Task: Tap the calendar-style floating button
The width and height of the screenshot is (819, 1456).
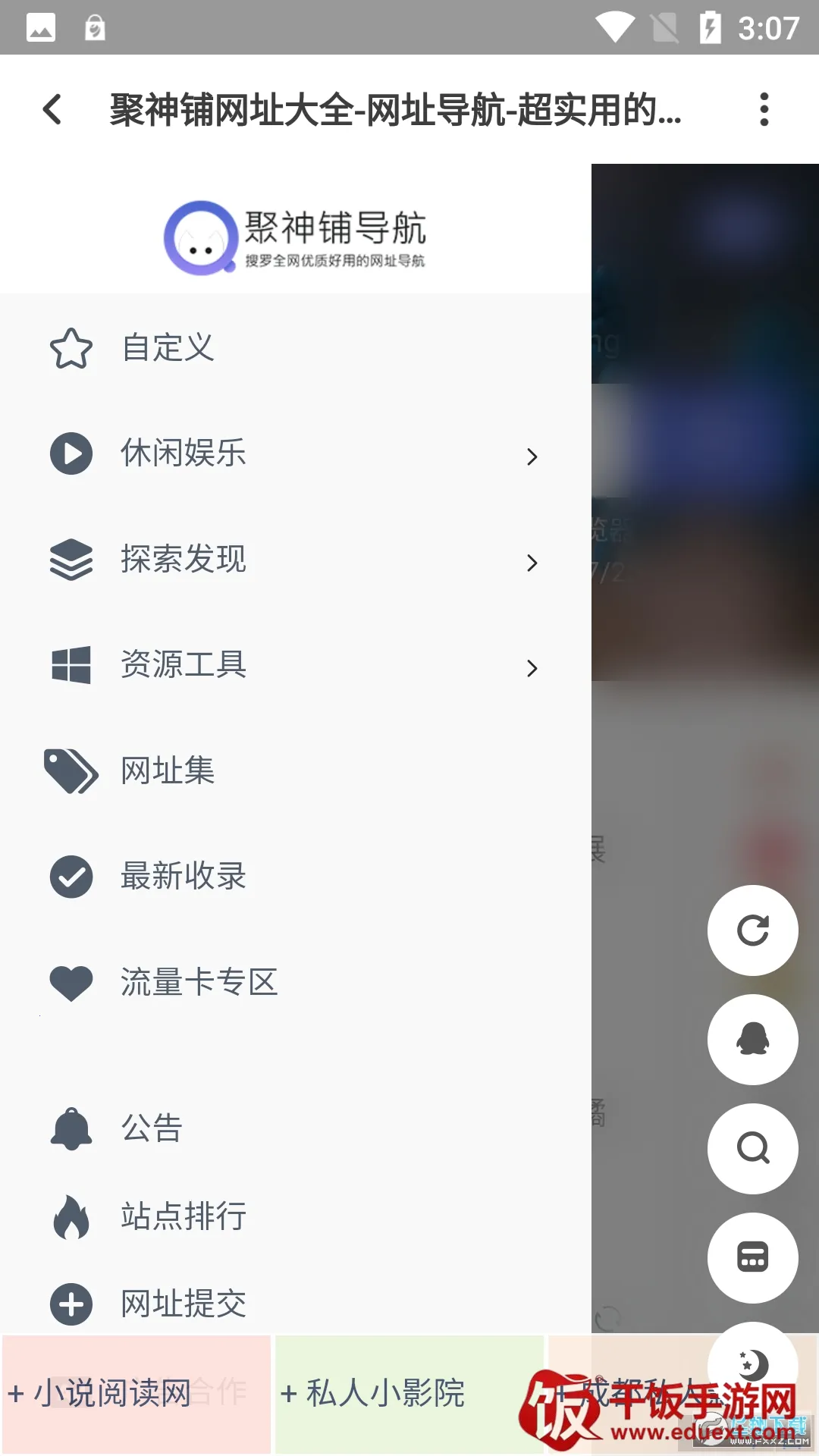Action: (752, 1258)
